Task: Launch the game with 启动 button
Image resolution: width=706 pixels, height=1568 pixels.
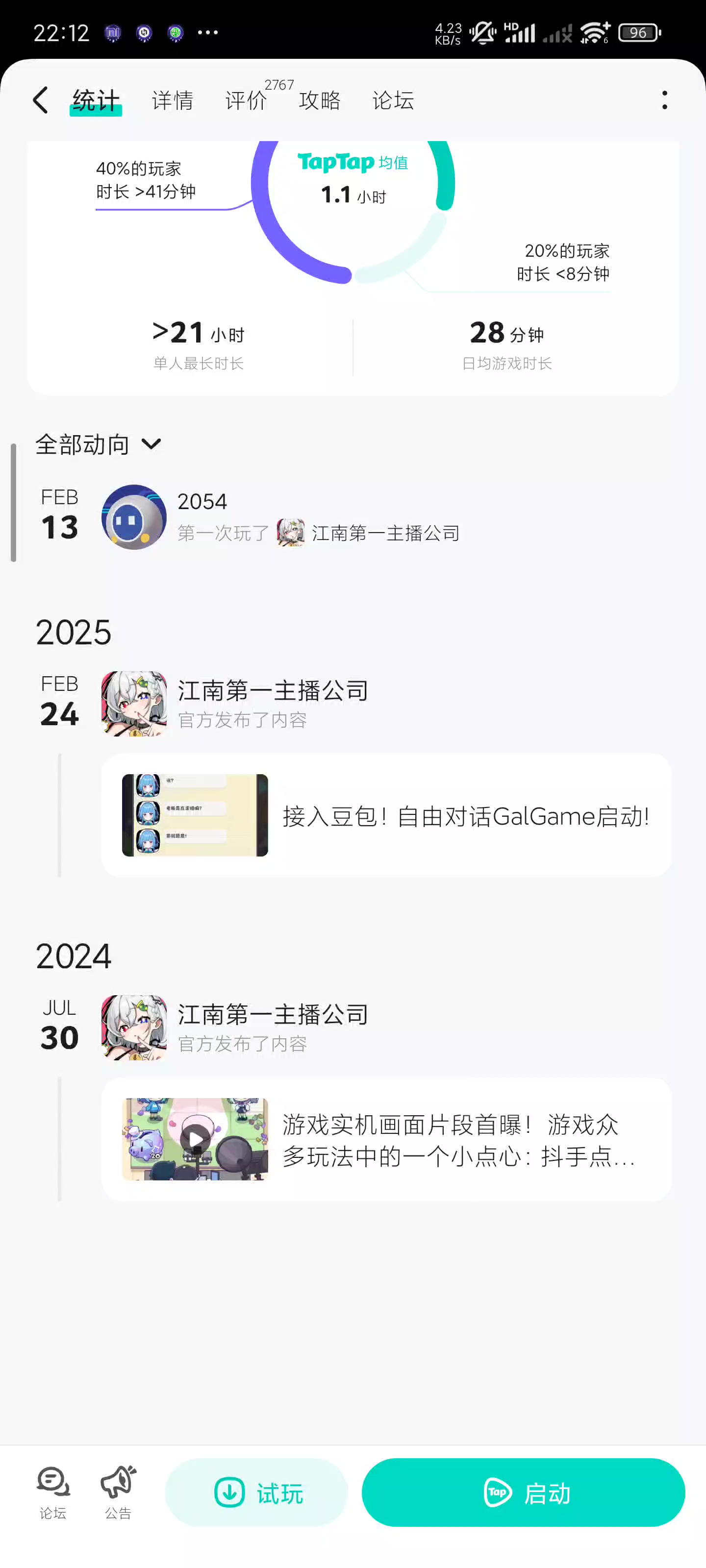Action: click(523, 1492)
